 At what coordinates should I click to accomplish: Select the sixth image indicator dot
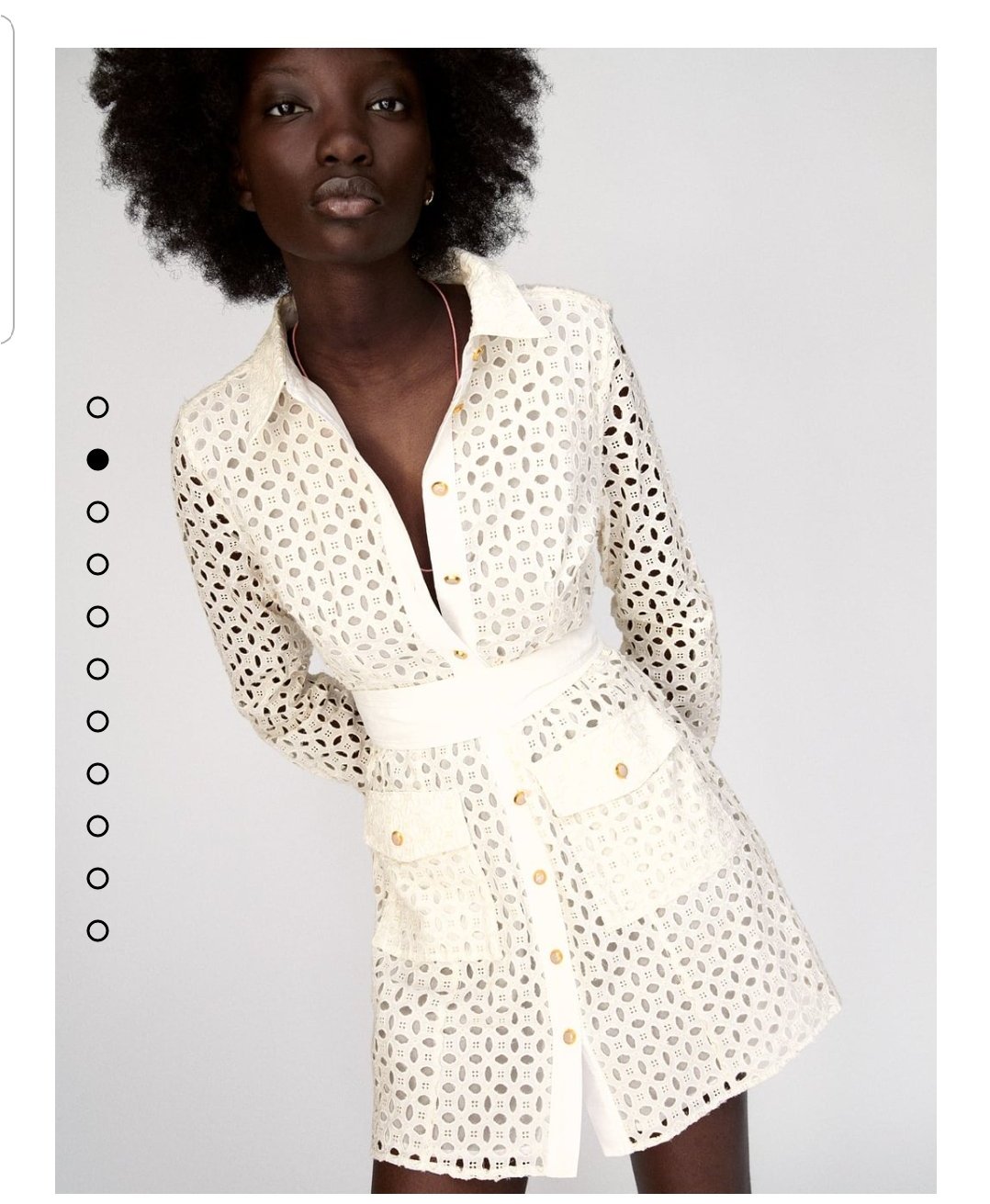point(97,669)
